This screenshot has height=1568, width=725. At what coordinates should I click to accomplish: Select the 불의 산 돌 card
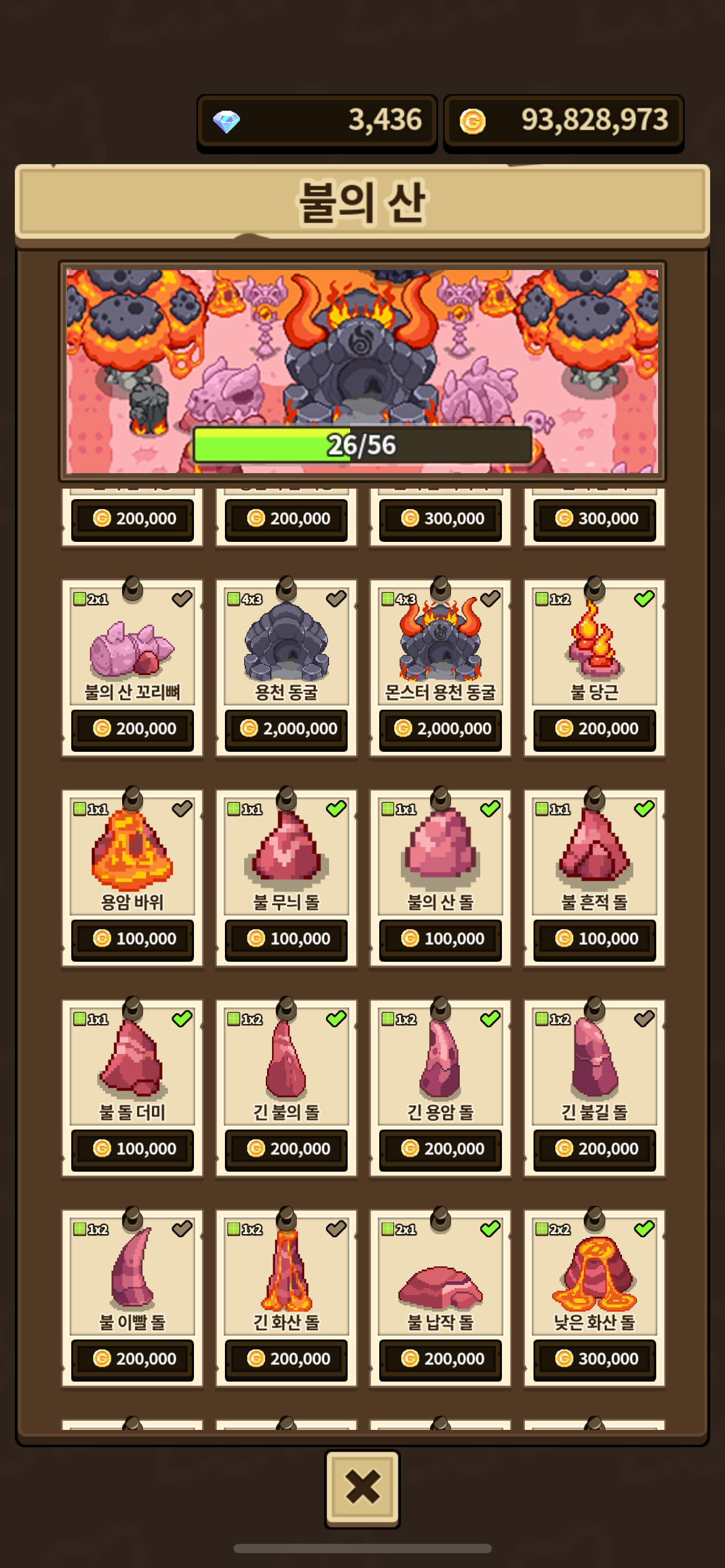tap(440, 868)
